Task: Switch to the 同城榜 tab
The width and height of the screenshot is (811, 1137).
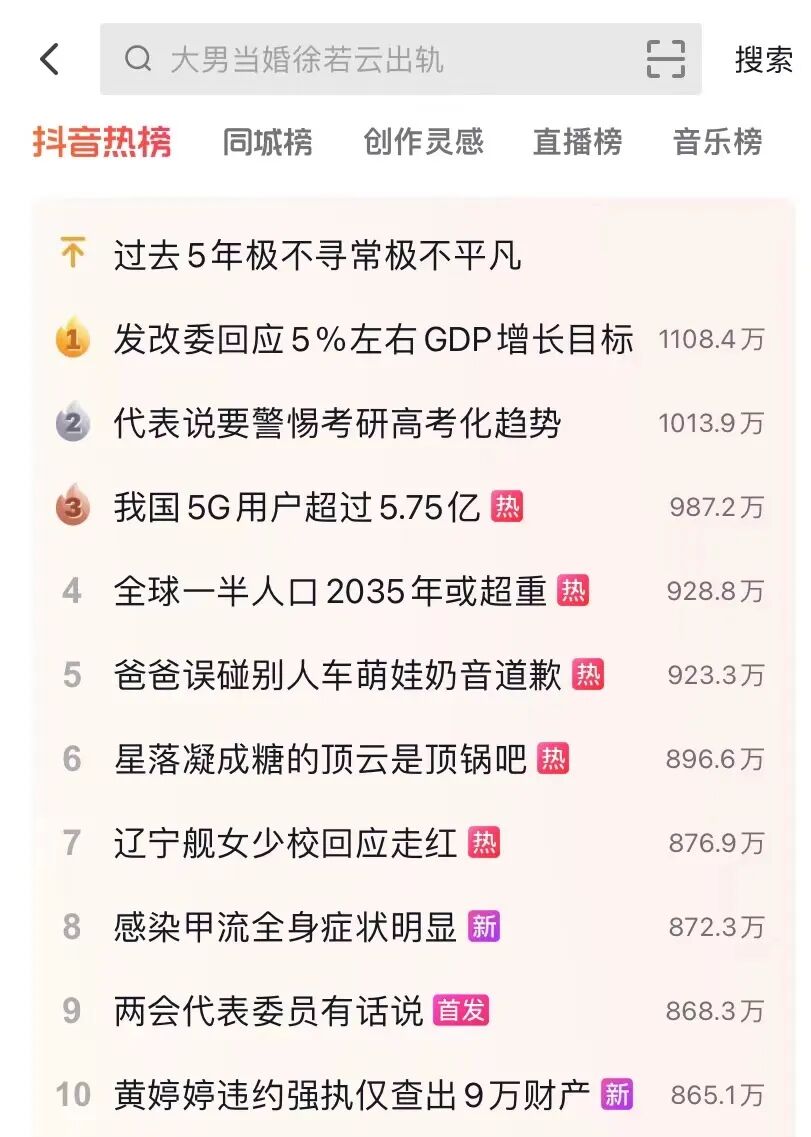Action: (267, 141)
